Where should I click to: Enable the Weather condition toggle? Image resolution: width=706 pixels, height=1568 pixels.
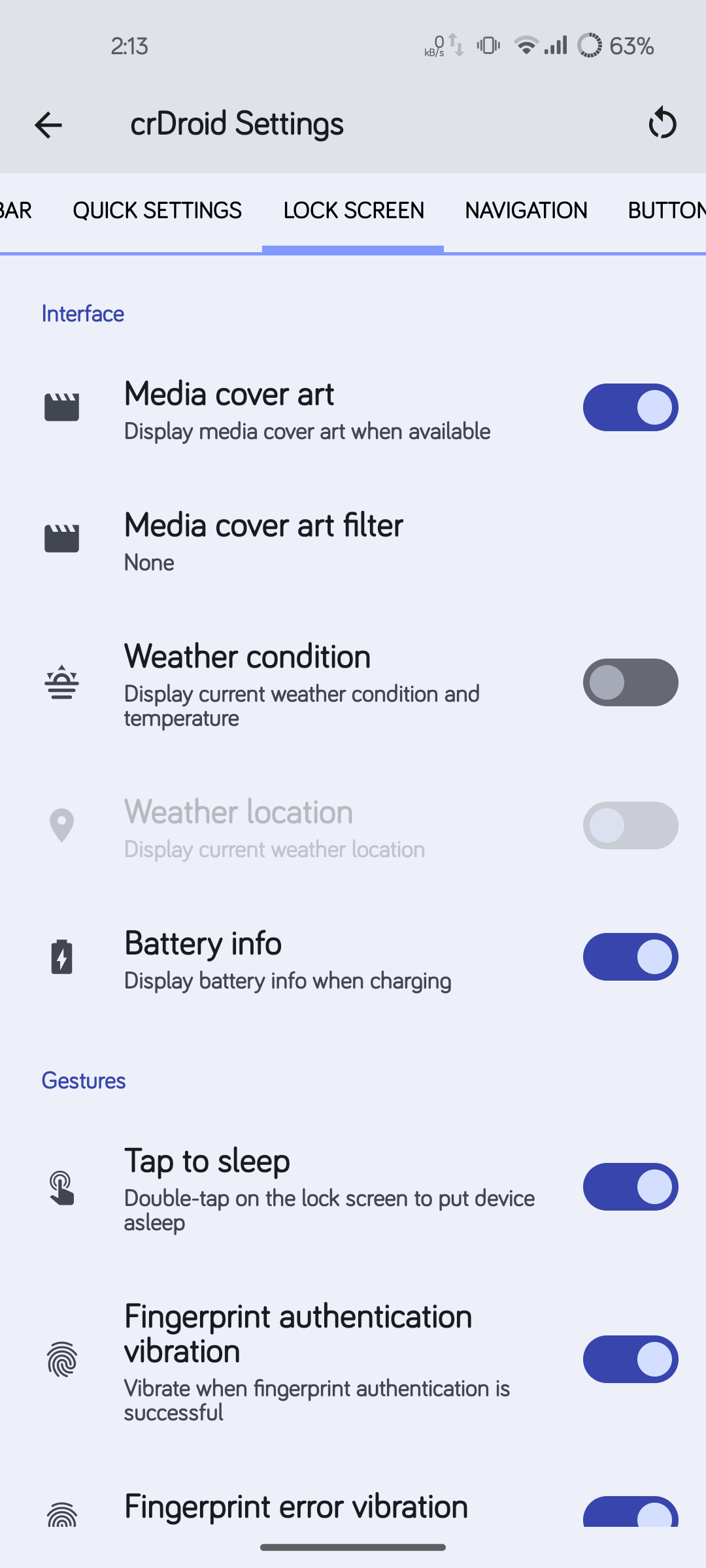click(x=630, y=682)
